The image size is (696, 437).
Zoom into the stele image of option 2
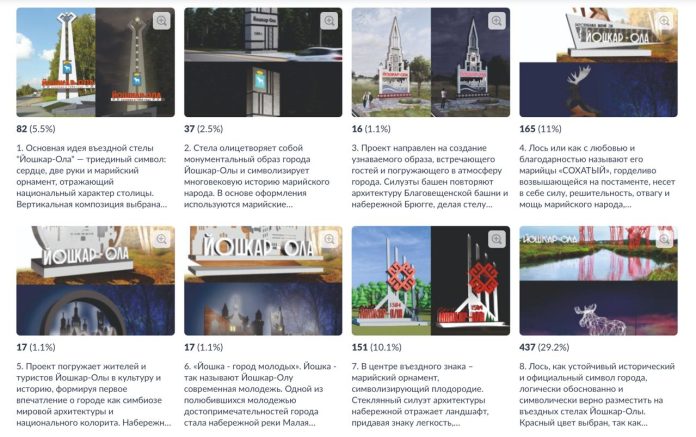[x=329, y=21]
